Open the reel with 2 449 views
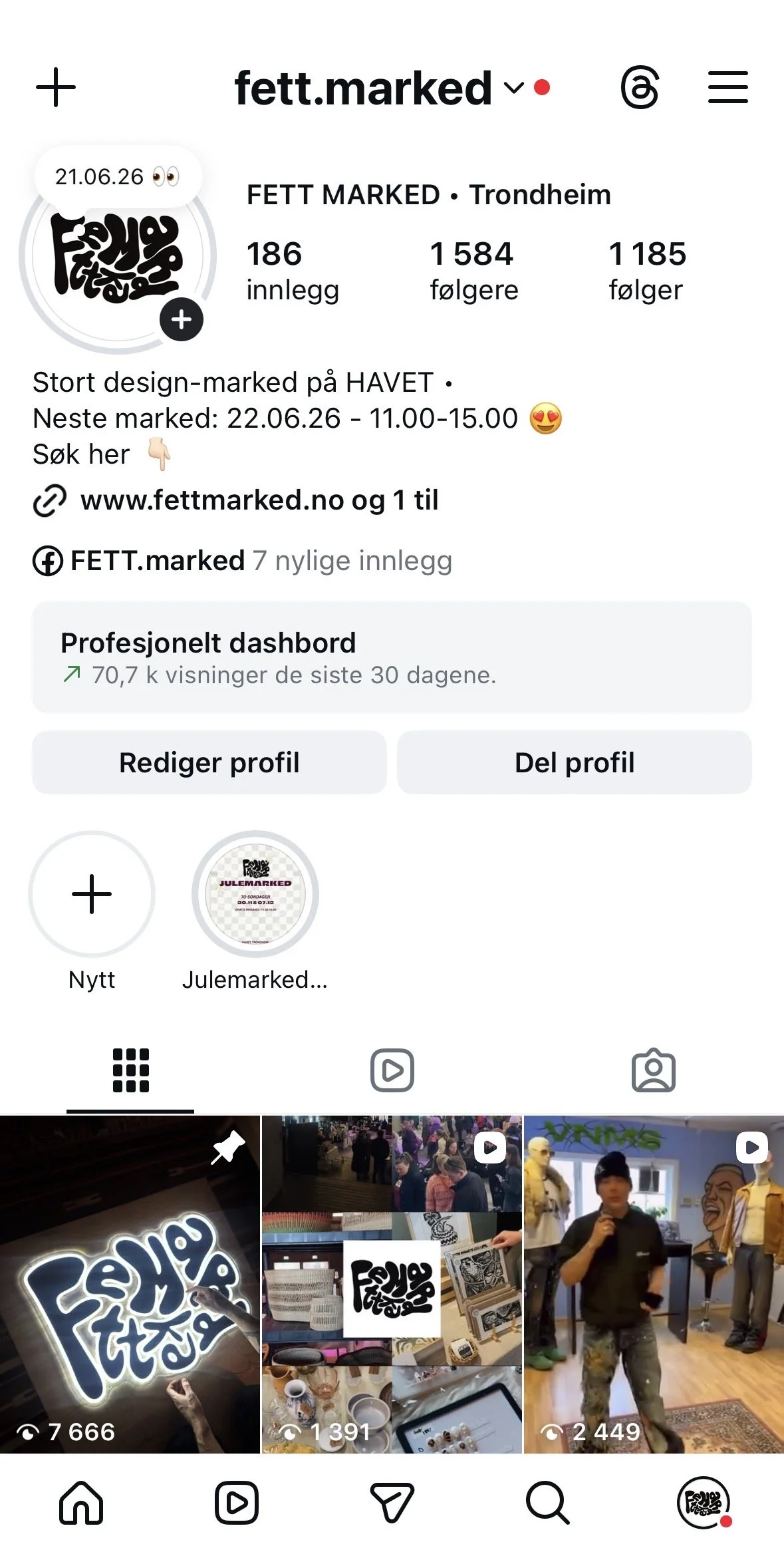 (x=654, y=1284)
